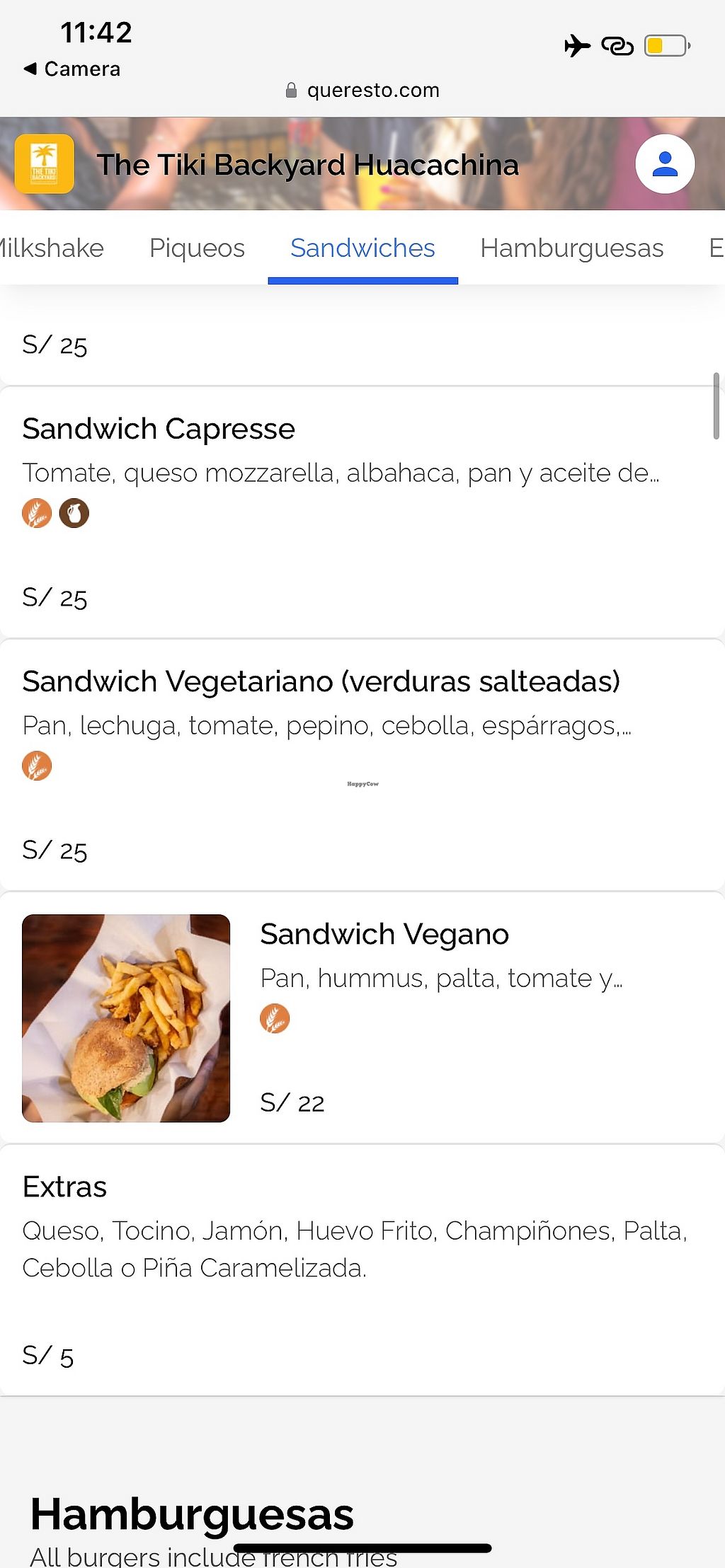Viewport: 725px width, 1568px height.
Task: Open the Sandwich Capresse item
Action: click(x=159, y=430)
